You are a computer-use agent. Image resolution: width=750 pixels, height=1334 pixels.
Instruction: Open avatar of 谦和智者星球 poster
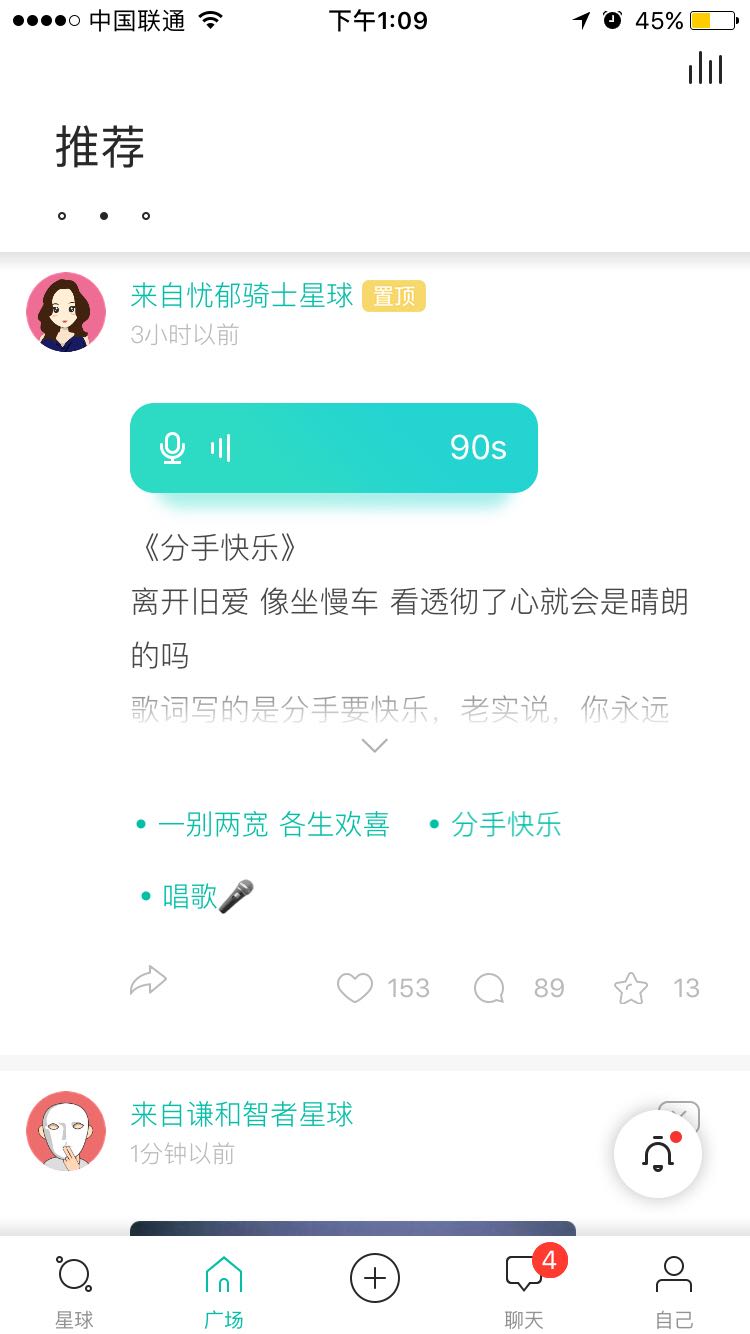pos(66,1131)
